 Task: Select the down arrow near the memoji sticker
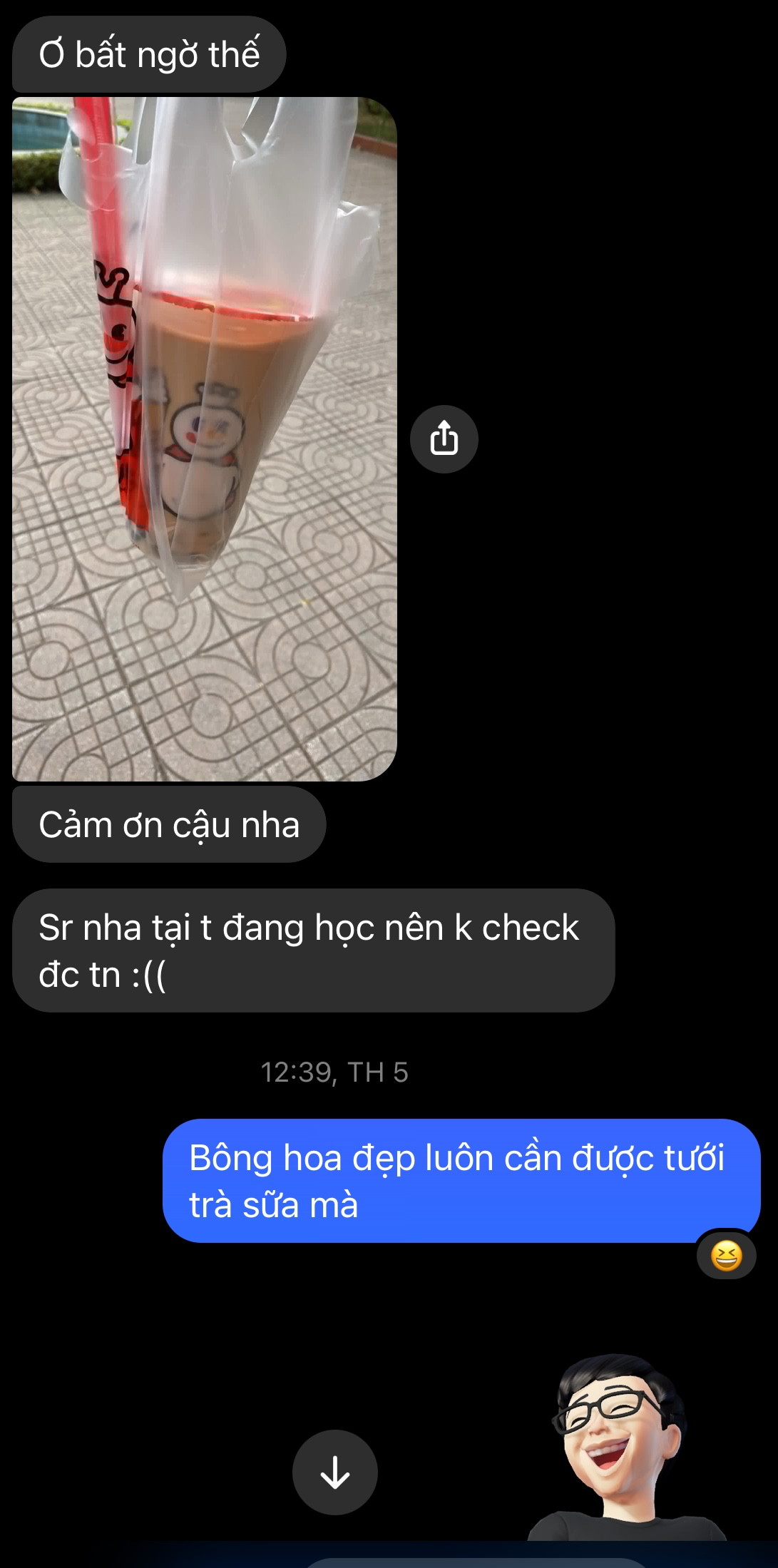pyautogui.click(x=334, y=1472)
